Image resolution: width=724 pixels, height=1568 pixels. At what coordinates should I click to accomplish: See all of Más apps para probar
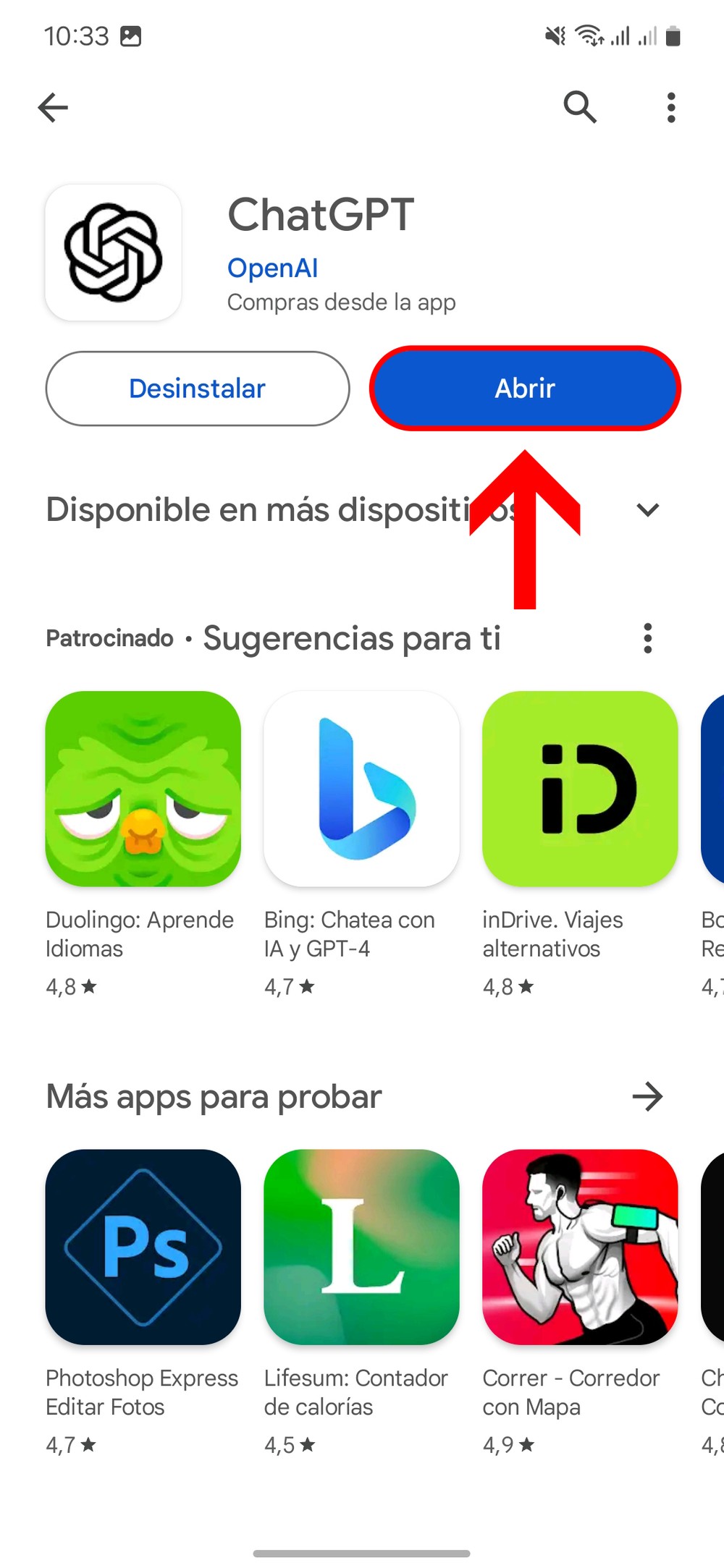click(647, 1096)
